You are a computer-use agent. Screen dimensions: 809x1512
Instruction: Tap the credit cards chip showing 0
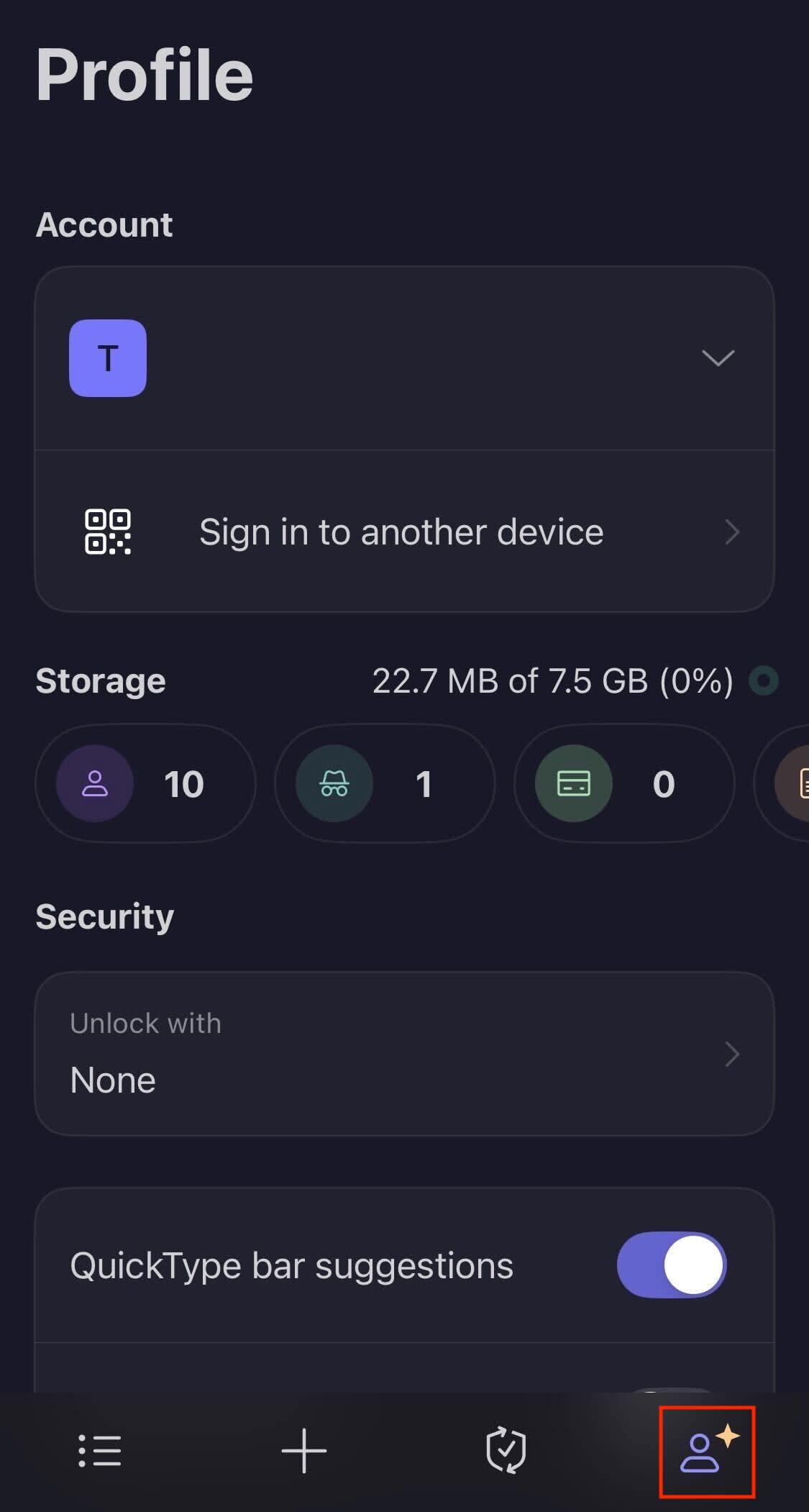click(624, 783)
